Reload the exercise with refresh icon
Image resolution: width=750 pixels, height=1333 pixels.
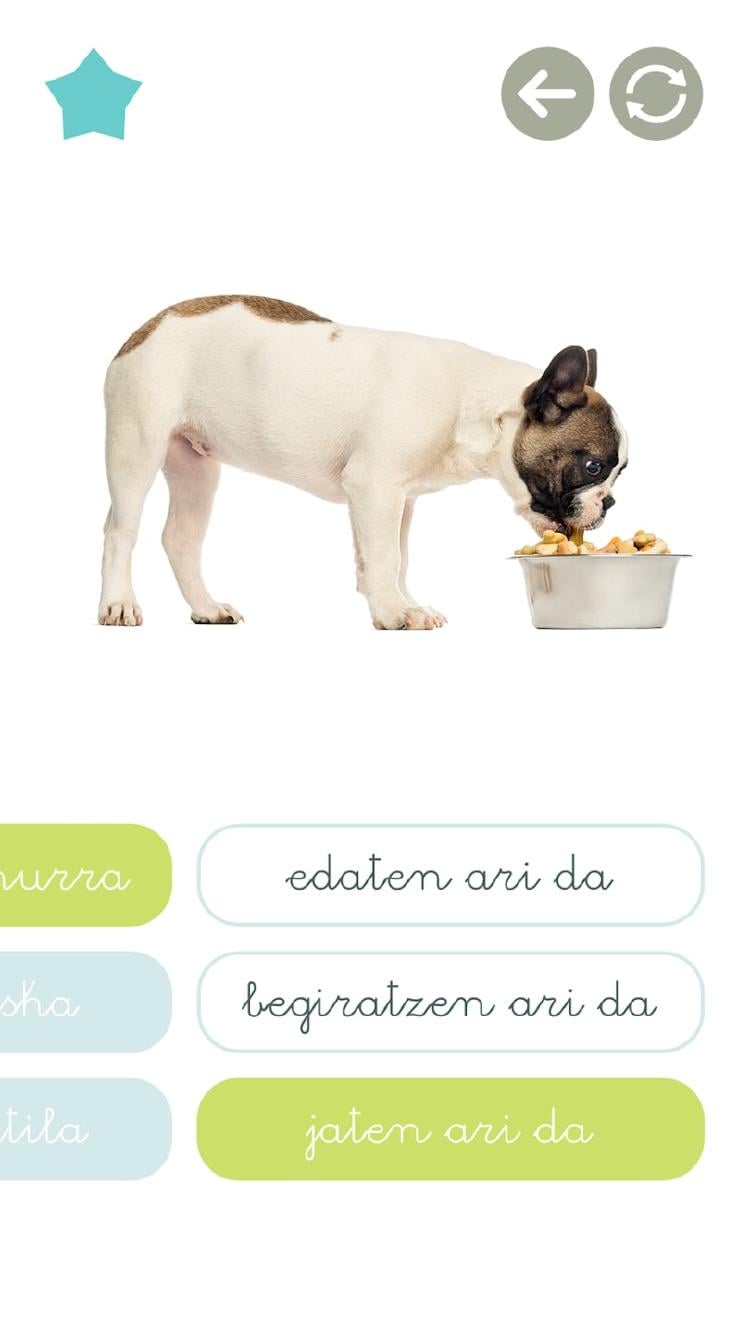pyautogui.click(x=656, y=94)
